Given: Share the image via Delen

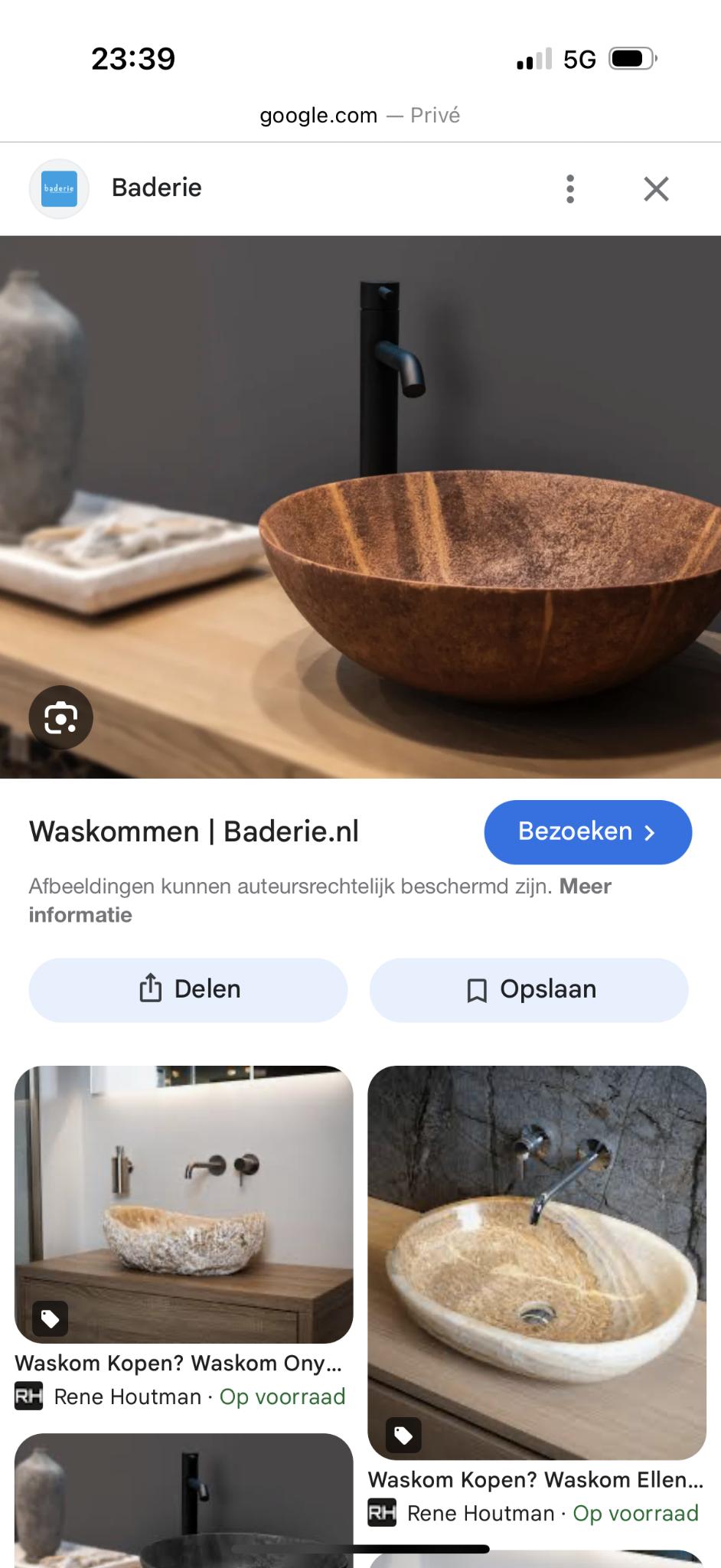Looking at the screenshot, I should coord(188,989).
